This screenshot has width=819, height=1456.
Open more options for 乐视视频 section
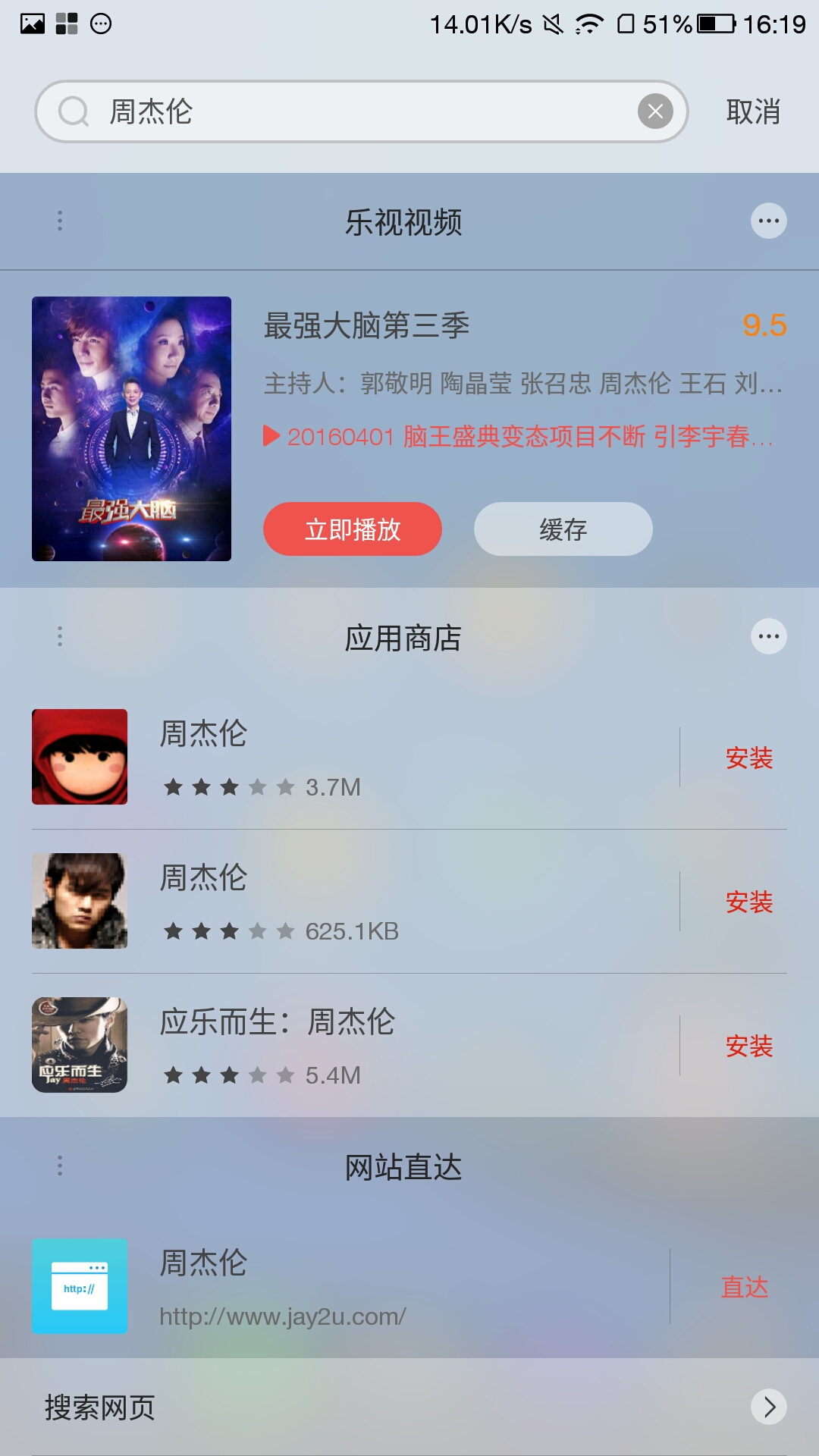point(768,221)
